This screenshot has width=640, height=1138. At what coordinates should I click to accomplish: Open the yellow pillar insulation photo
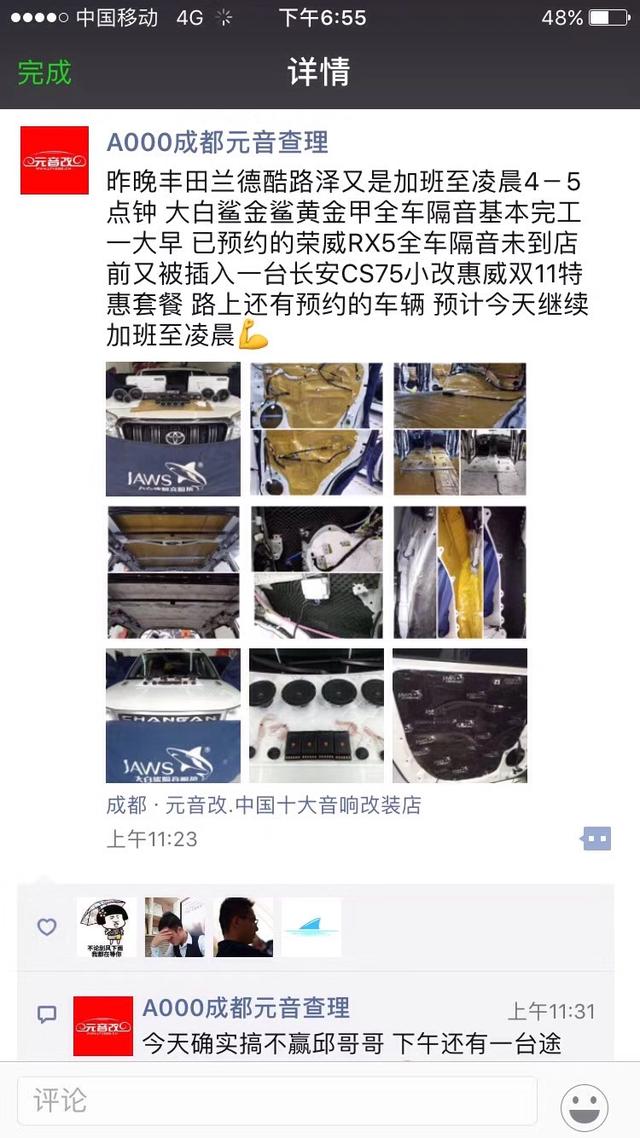[x=459, y=572]
